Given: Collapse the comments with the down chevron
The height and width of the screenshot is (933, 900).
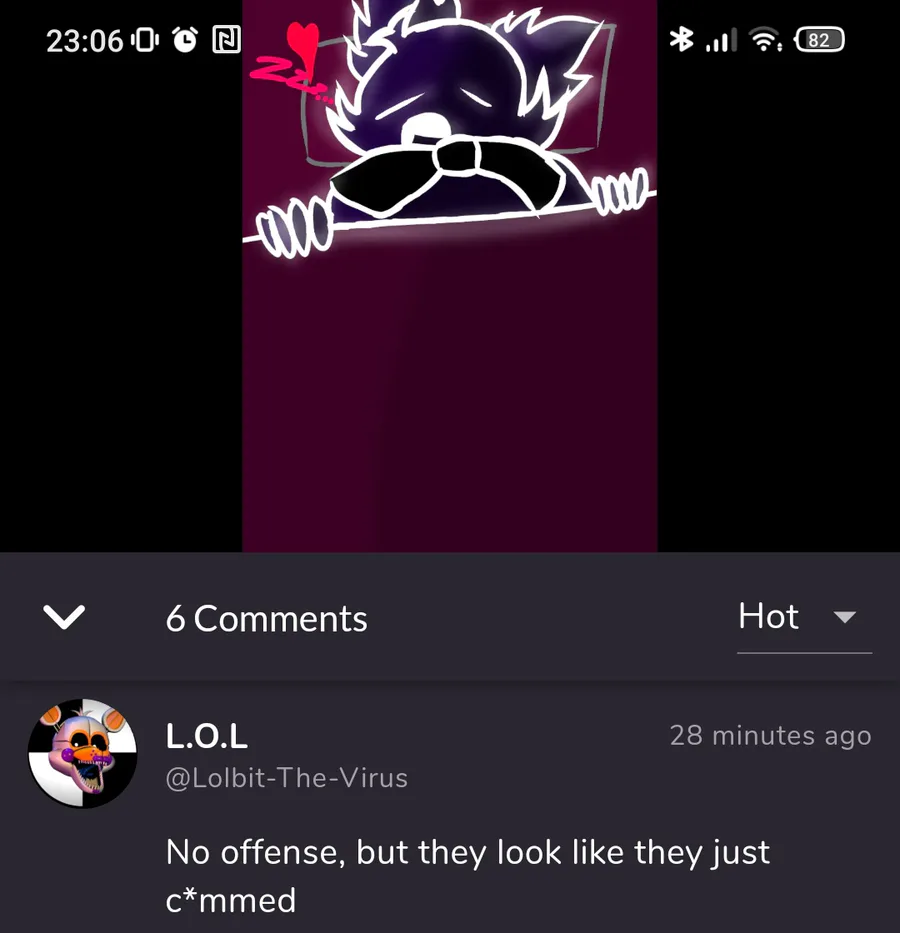Looking at the screenshot, I should [x=65, y=618].
